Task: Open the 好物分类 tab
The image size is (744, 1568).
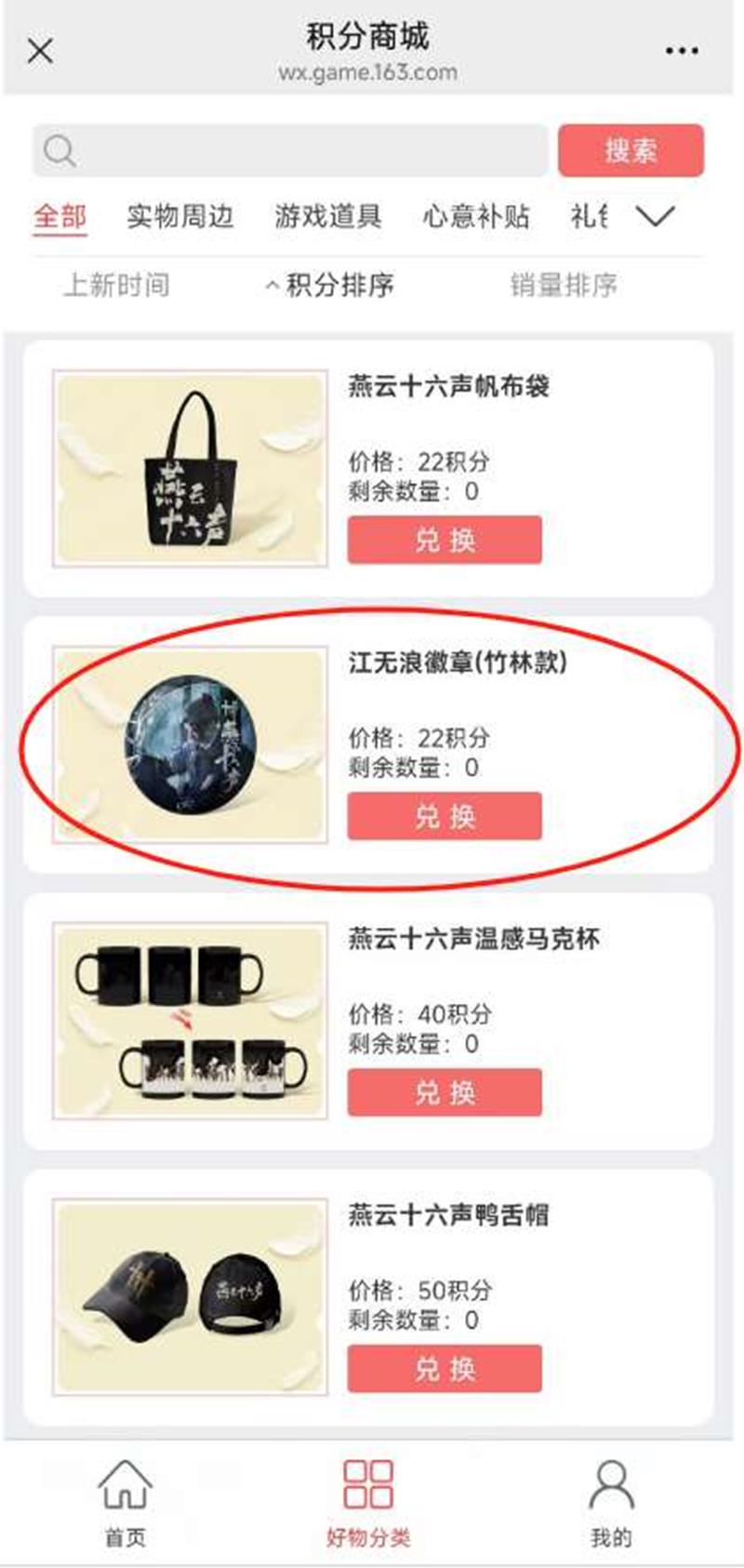Action: [368, 1500]
